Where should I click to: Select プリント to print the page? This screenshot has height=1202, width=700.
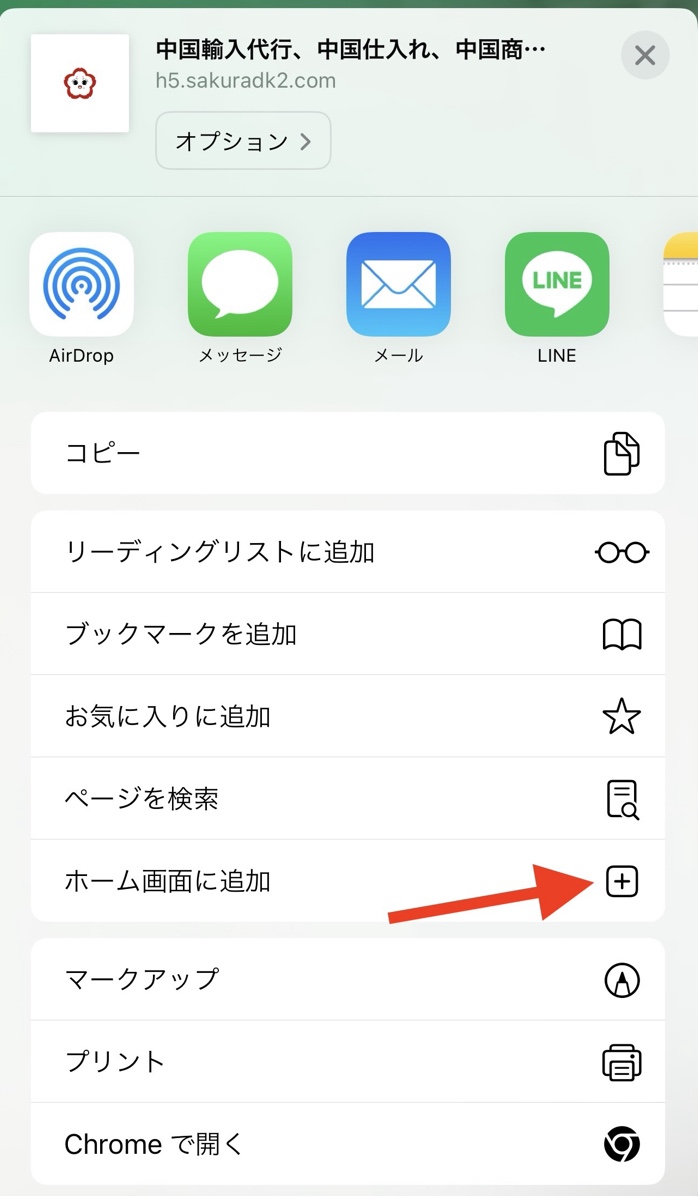click(348, 1061)
